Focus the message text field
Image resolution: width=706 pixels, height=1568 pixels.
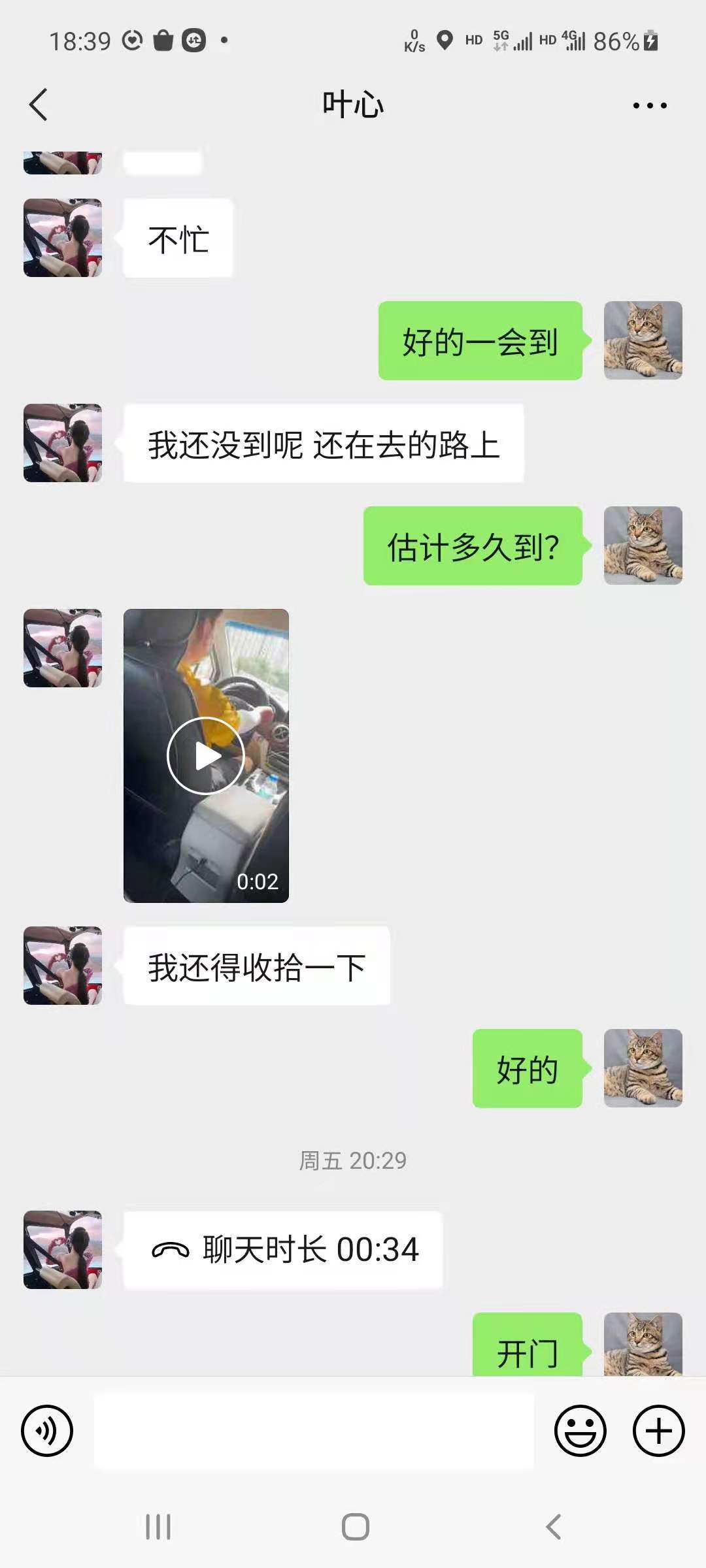coord(314,1431)
